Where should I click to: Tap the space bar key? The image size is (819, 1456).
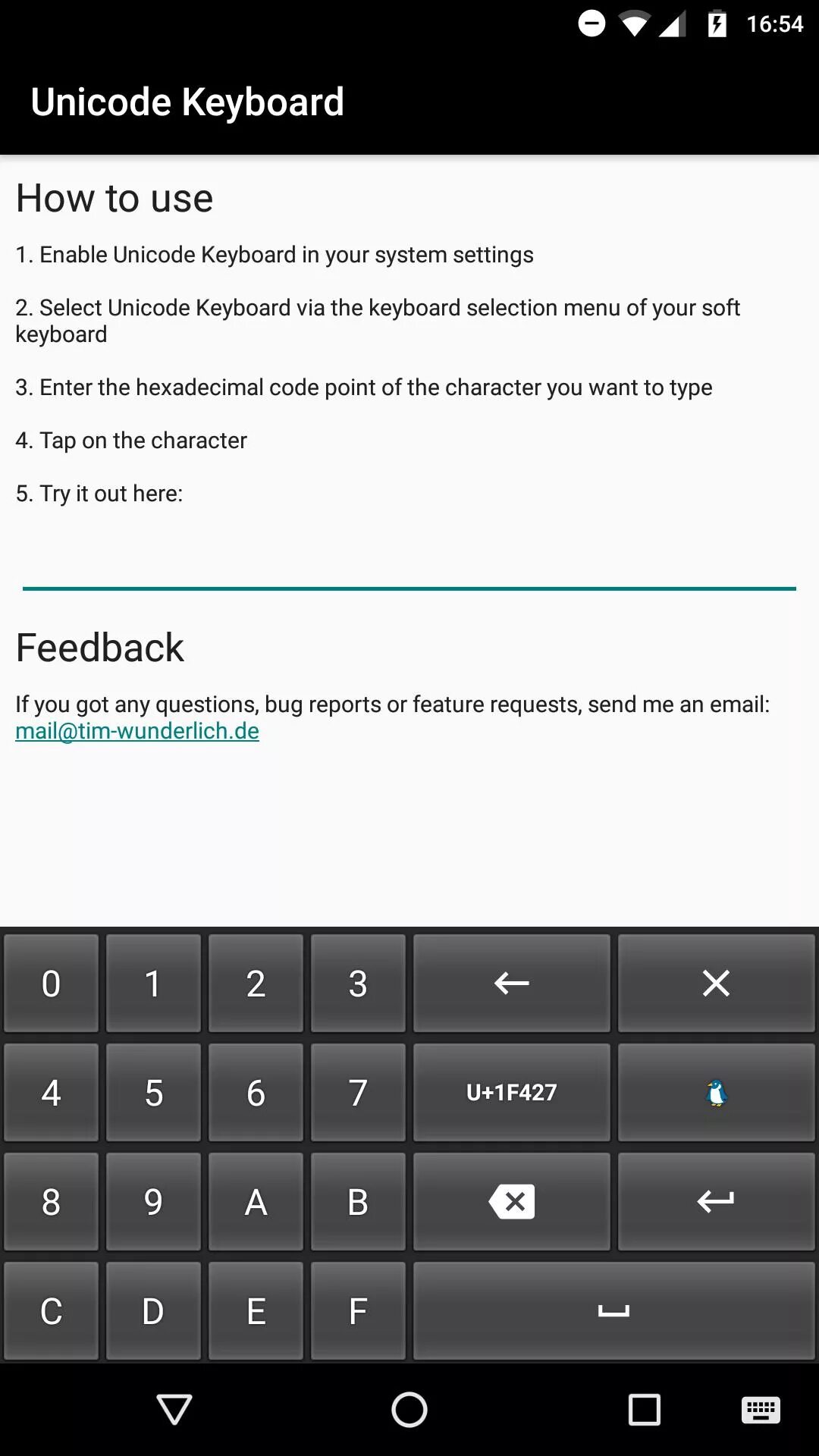tap(613, 1311)
